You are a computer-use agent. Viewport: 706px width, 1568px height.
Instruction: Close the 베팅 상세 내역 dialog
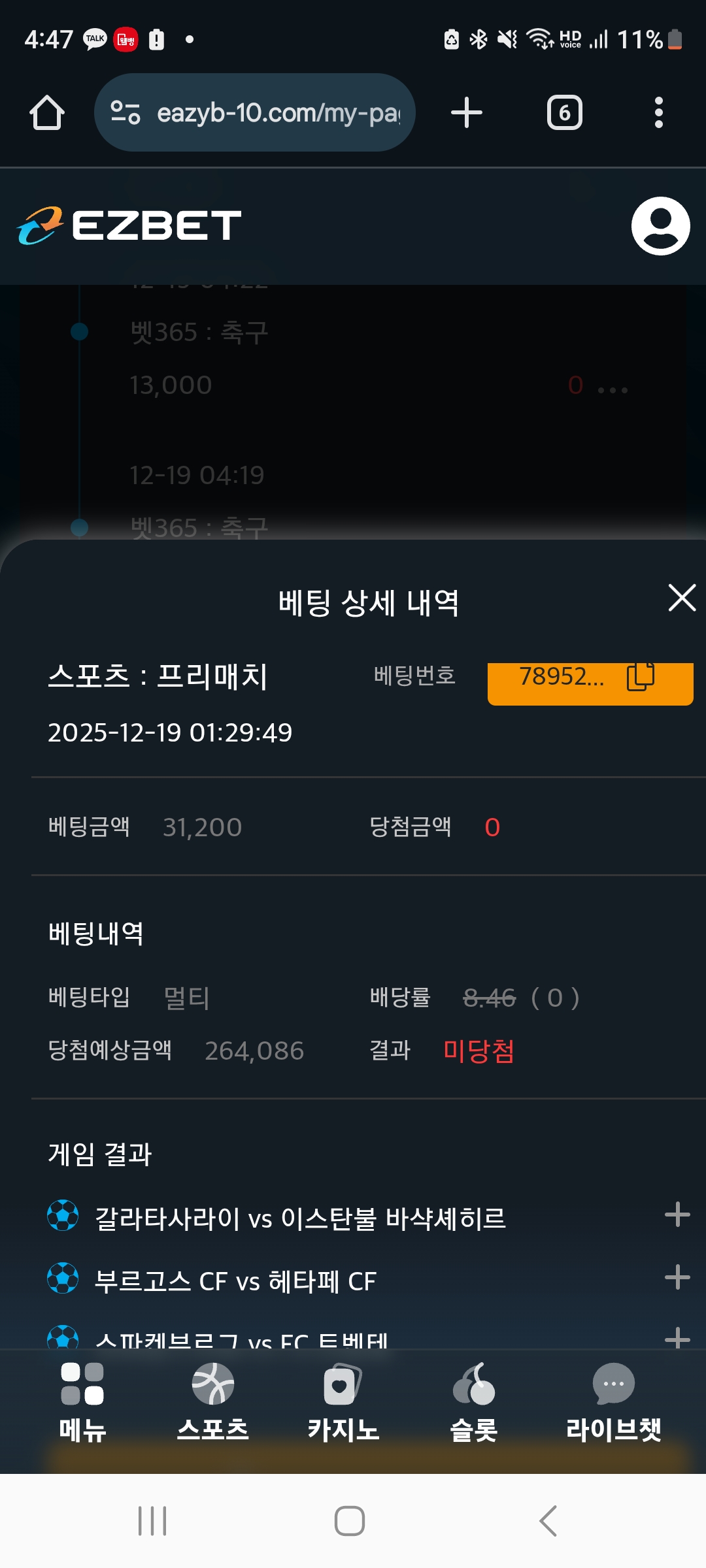681,598
